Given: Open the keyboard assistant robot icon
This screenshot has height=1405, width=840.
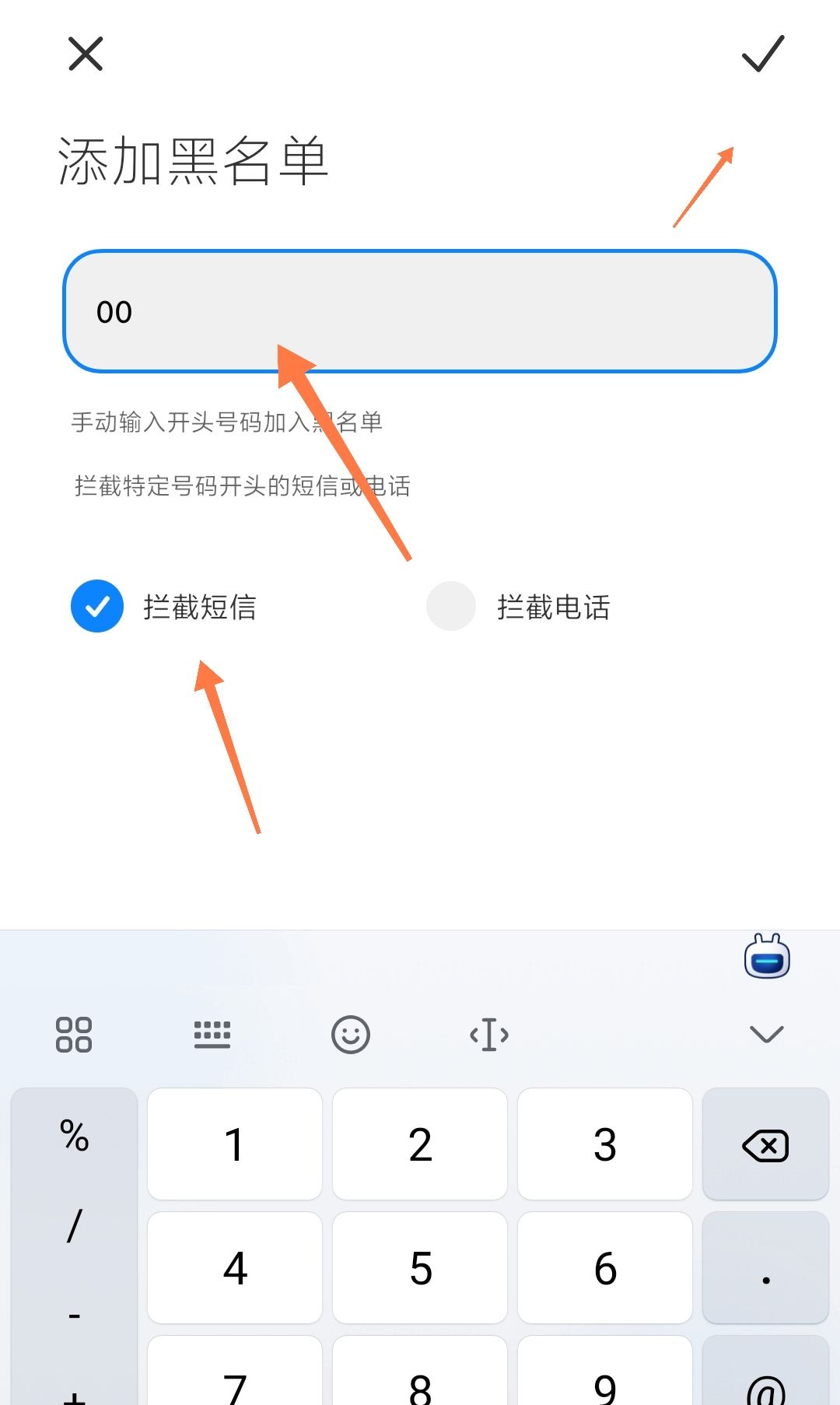Looking at the screenshot, I should click(767, 957).
